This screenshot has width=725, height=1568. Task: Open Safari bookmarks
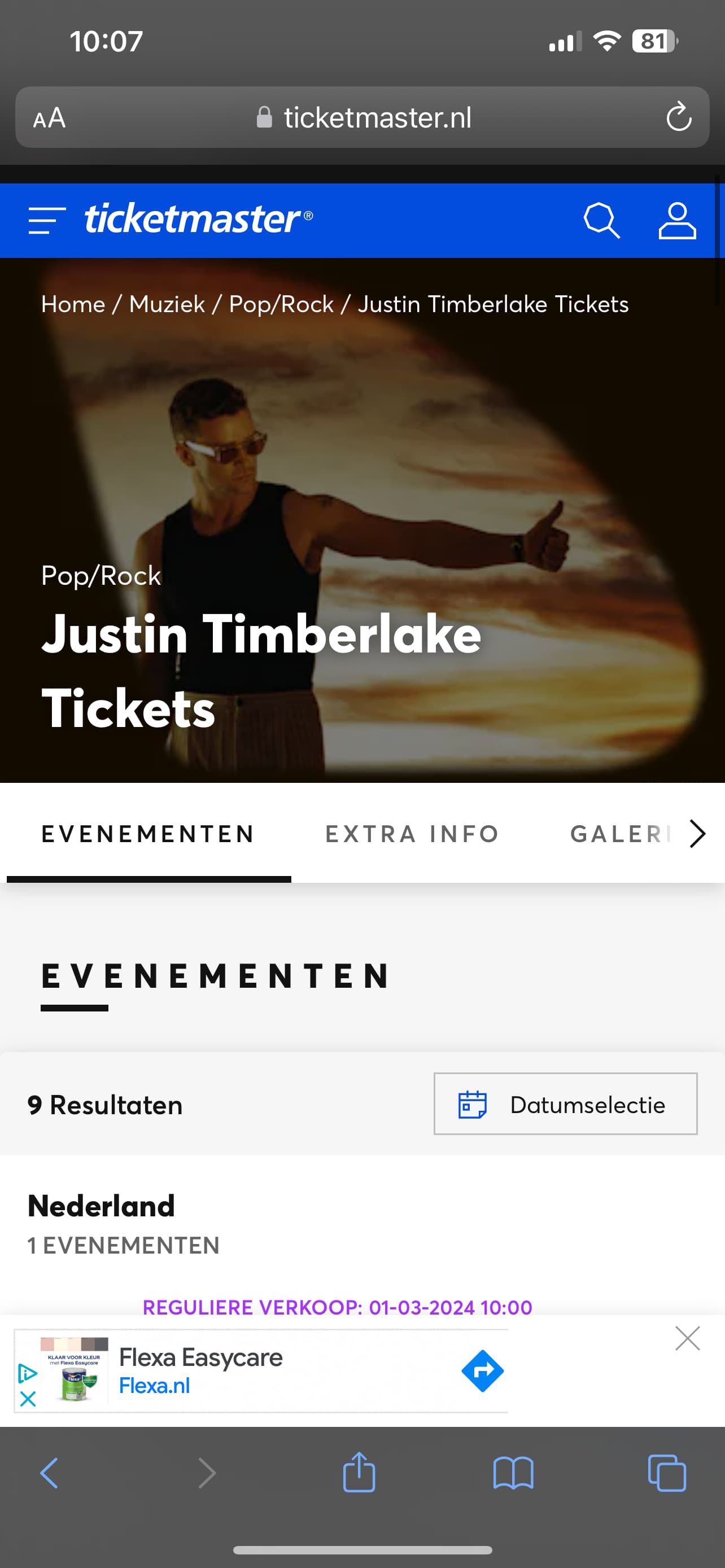point(513,1473)
